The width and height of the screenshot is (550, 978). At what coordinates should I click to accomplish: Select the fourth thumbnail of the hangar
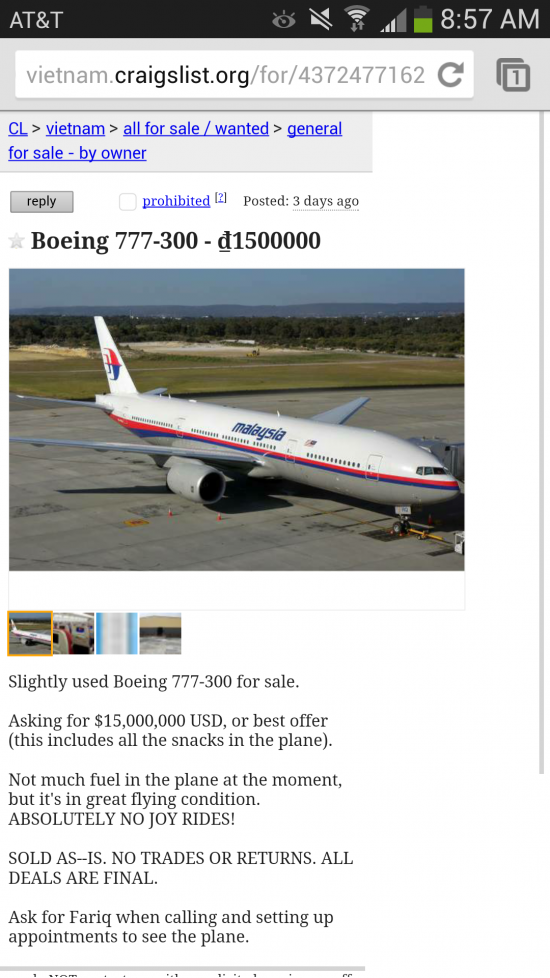coord(160,633)
